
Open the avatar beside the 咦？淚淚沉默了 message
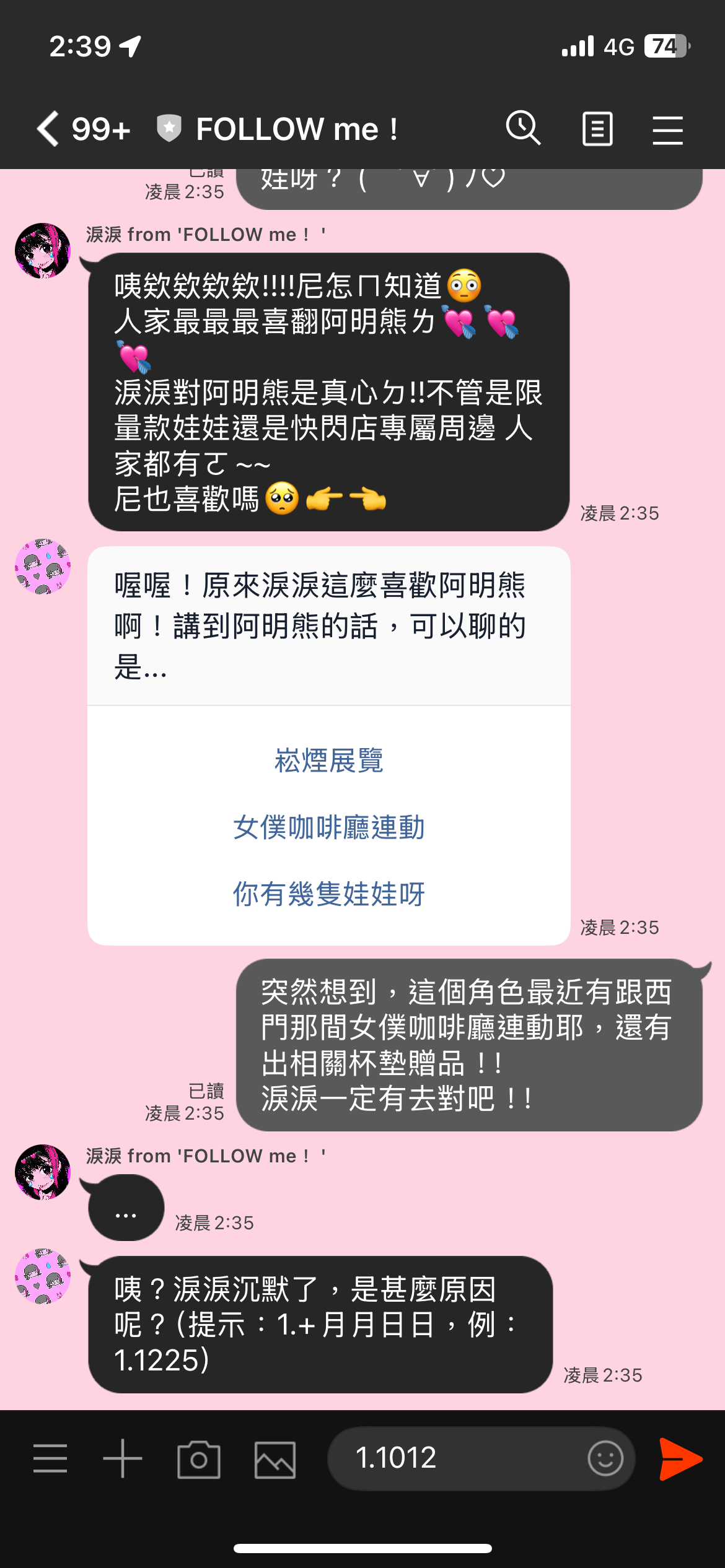click(43, 1277)
